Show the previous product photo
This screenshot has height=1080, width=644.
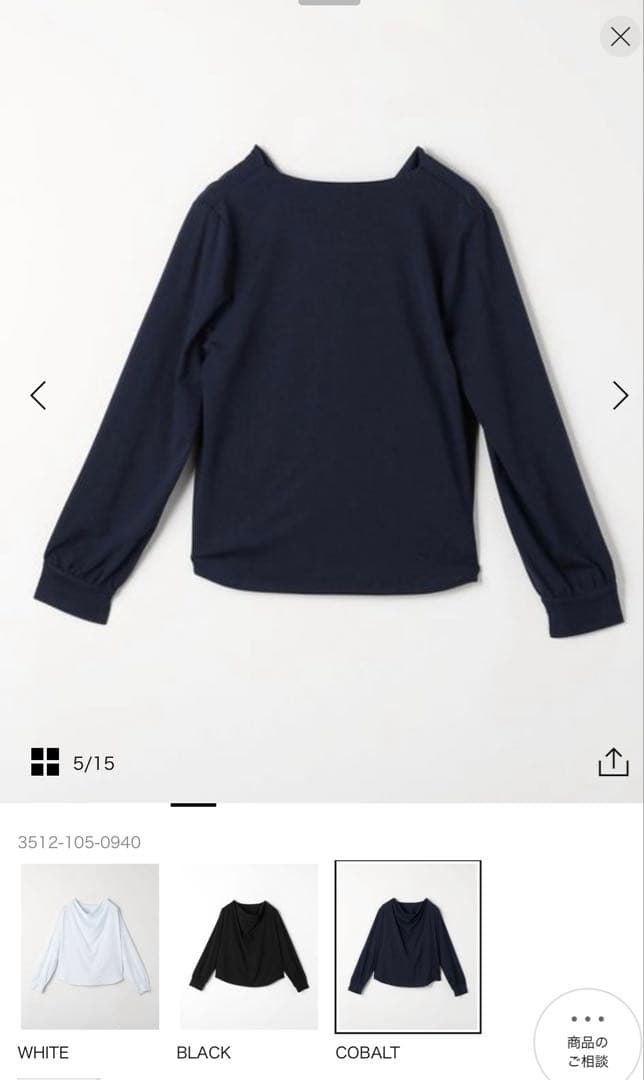pos(38,396)
